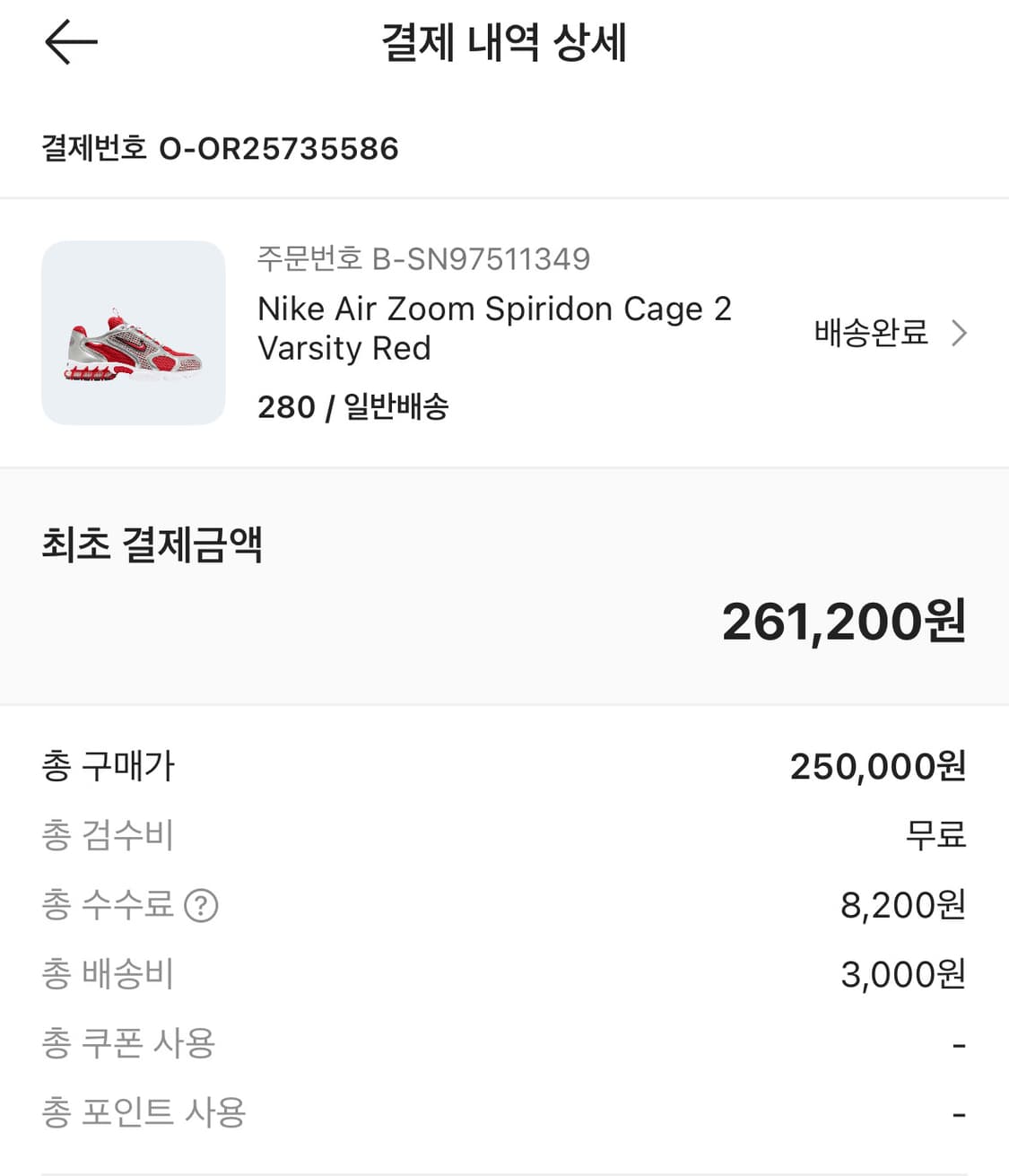Click the 3,000원 shipping fee
Image resolution: width=1009 pixels, height=1176 pixels.
pyautogui.click(x=900, y=973)
